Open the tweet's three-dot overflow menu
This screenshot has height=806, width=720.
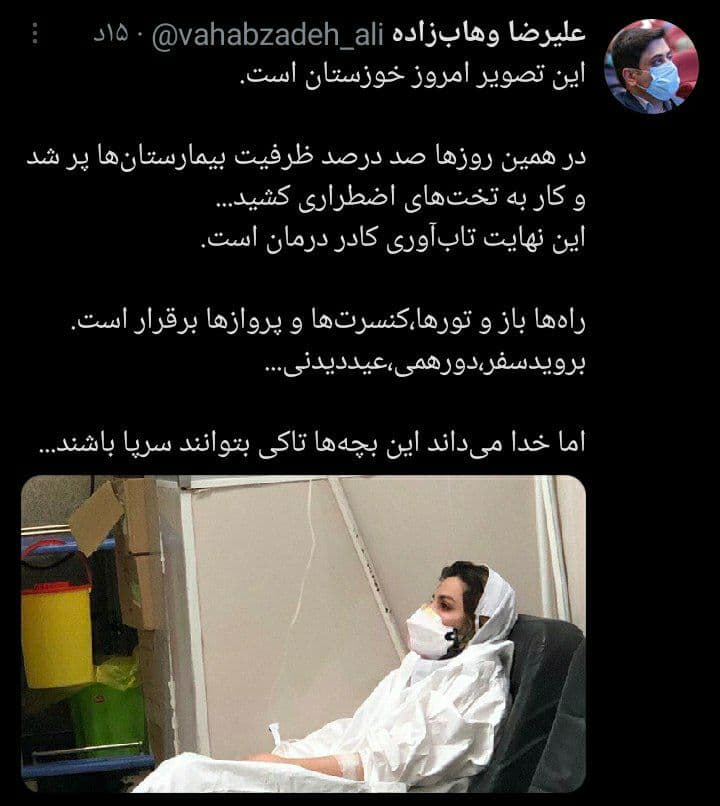pyautogui.click(x=35, y=35)
